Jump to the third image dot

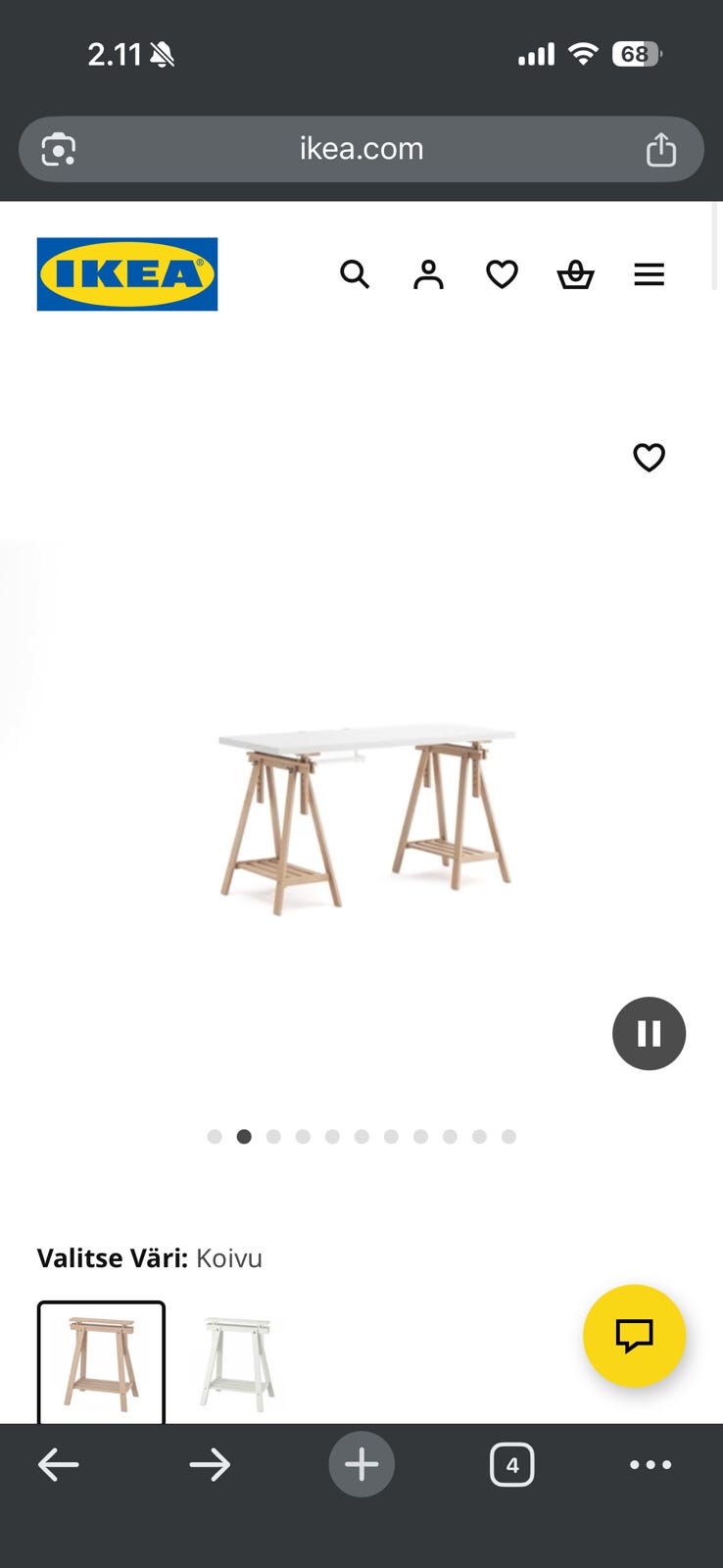(273, 1137)
